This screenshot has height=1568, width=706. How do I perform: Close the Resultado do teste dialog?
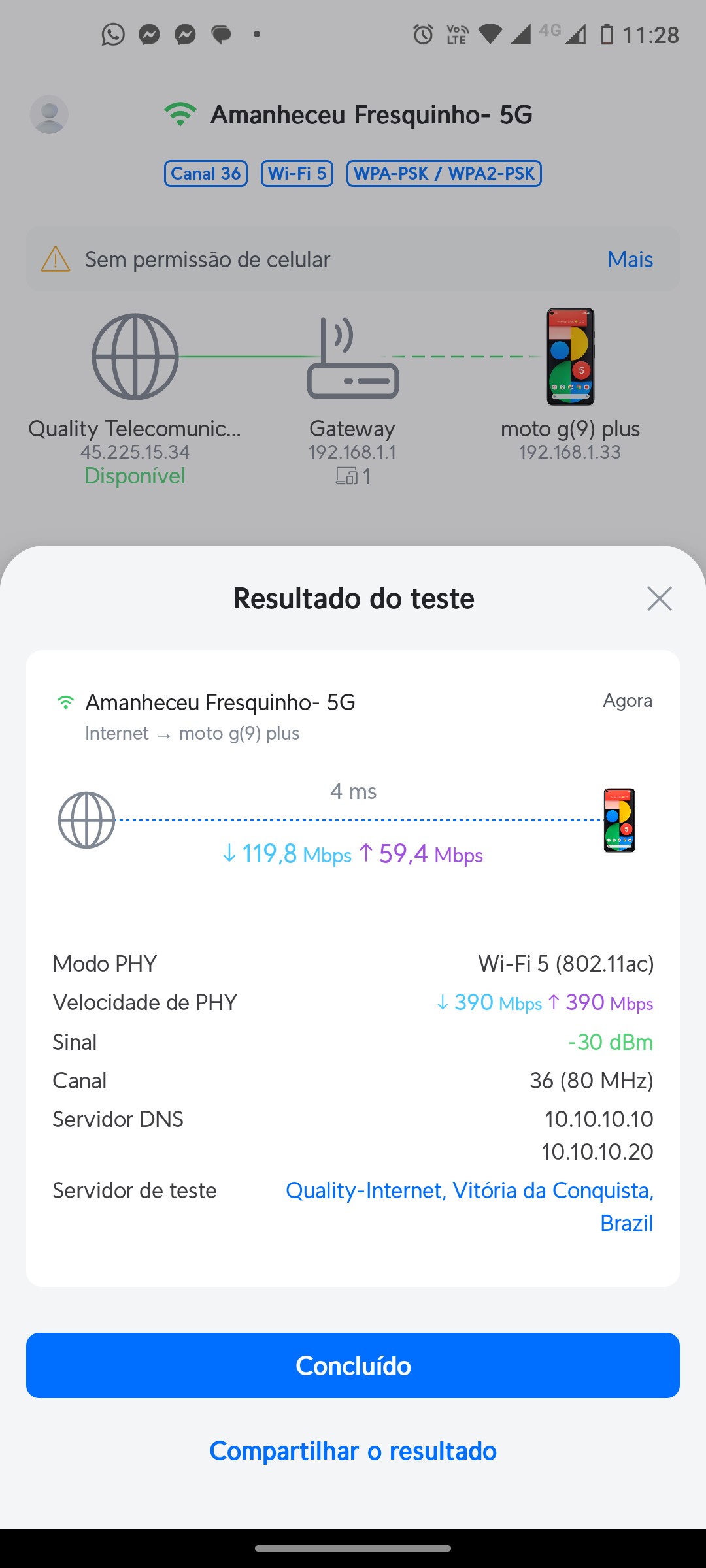659,598
